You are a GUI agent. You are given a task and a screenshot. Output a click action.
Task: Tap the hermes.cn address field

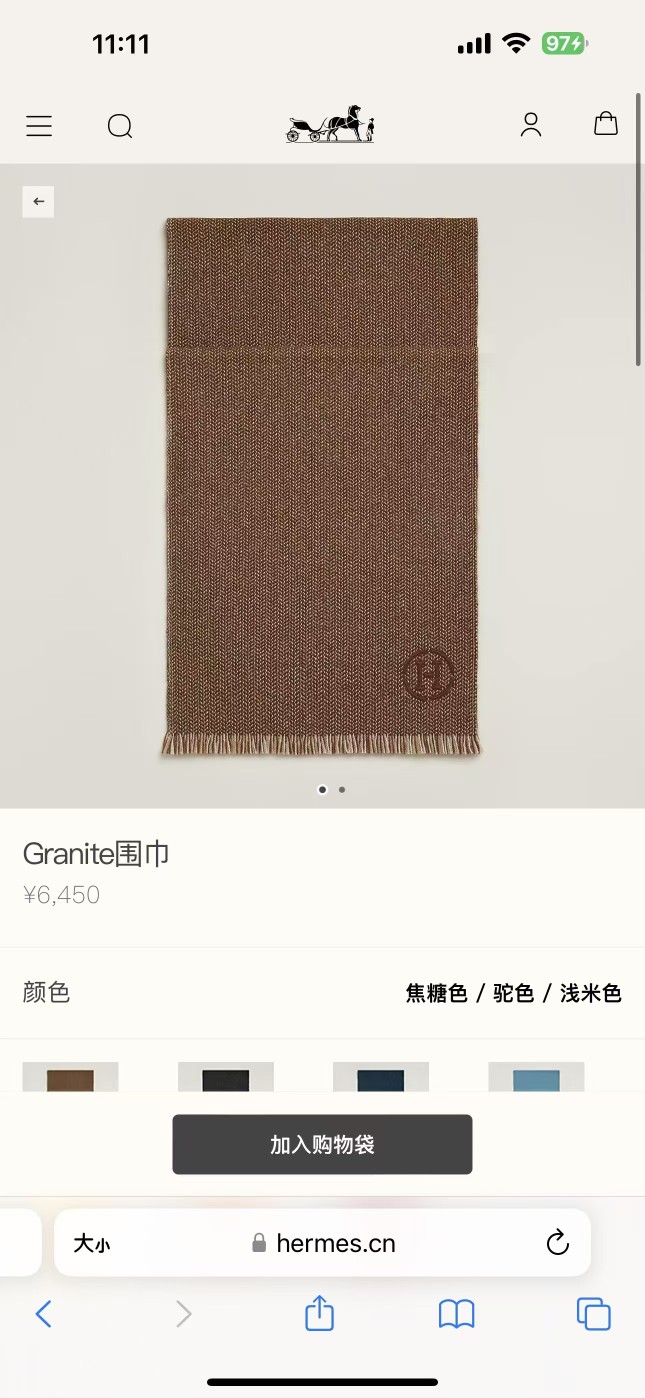[325, 1243]
